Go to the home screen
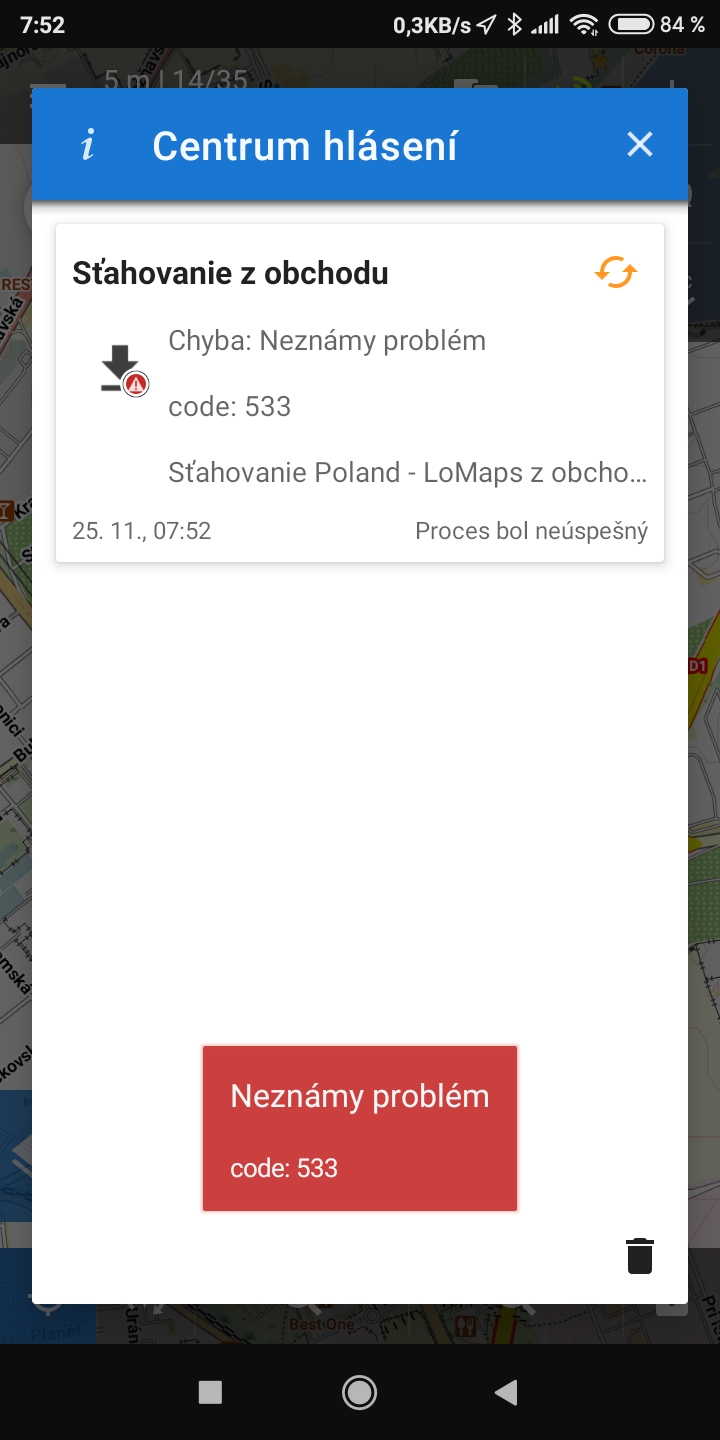 tap(359, 1392)
